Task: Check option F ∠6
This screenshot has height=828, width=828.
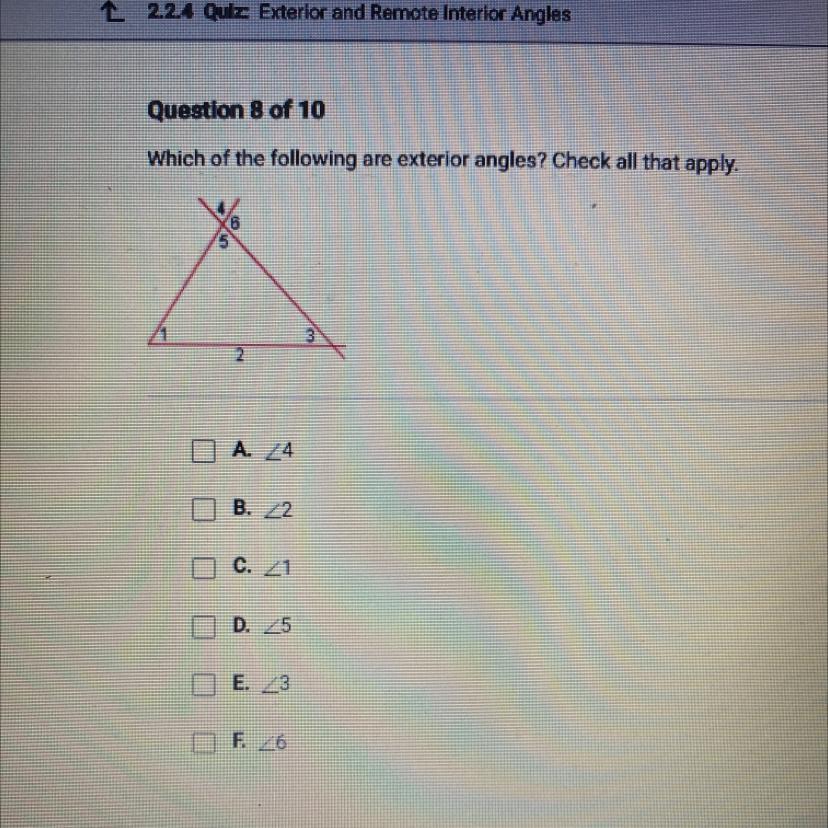Action: [203, 742]
